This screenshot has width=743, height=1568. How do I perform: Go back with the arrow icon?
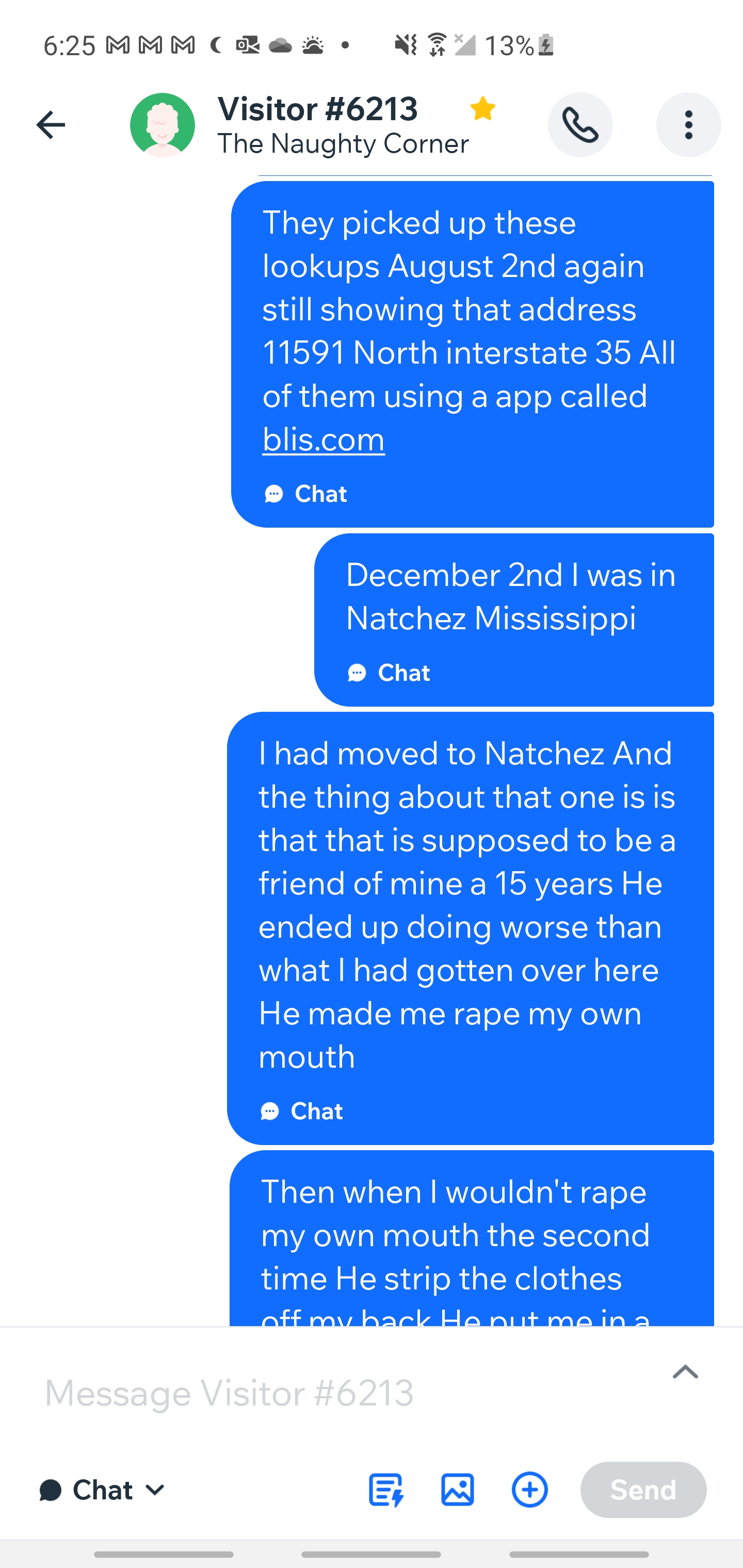(51, 125)
